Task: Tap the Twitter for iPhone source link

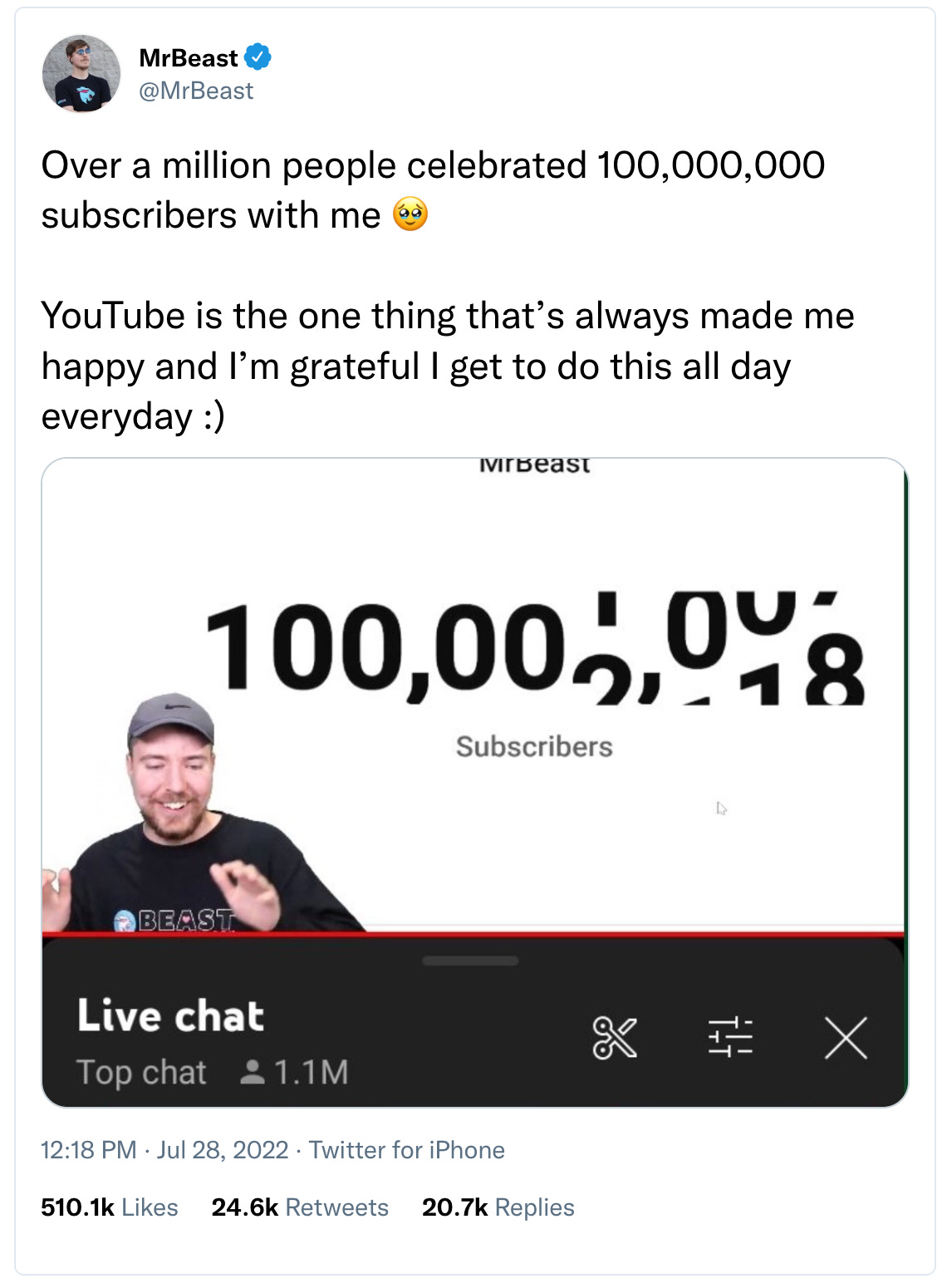Action: click(406, 1149)
